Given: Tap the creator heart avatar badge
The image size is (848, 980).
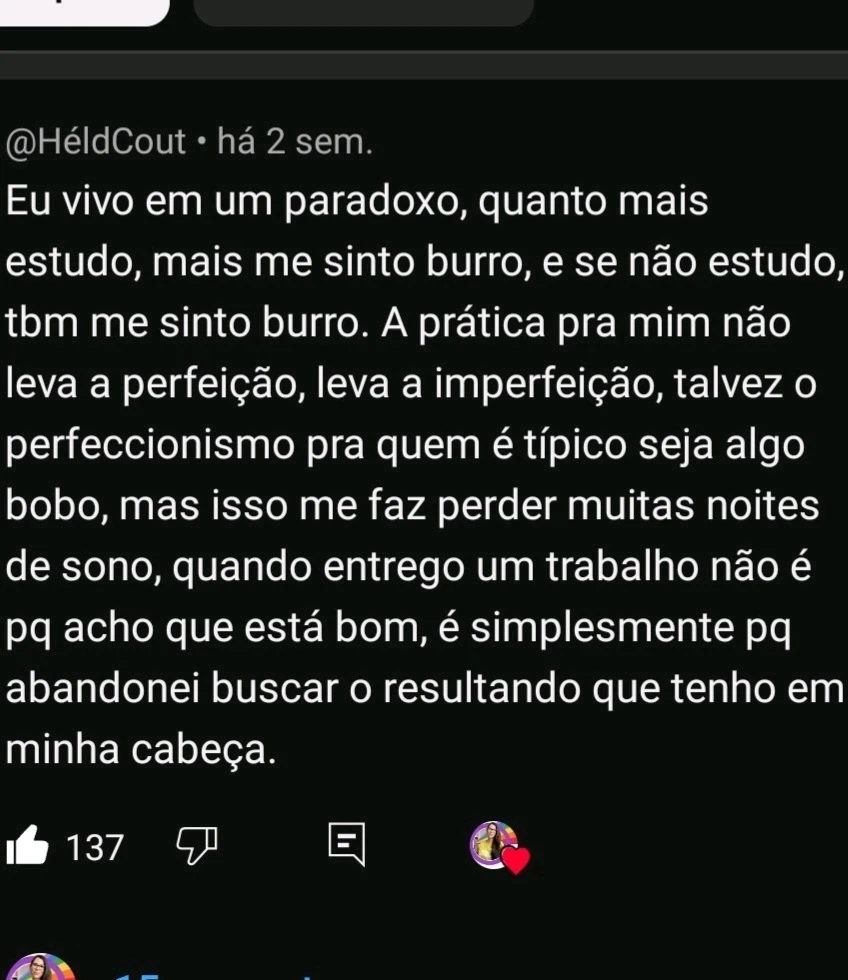Looking at the screenshot, I should coord(496,846).
